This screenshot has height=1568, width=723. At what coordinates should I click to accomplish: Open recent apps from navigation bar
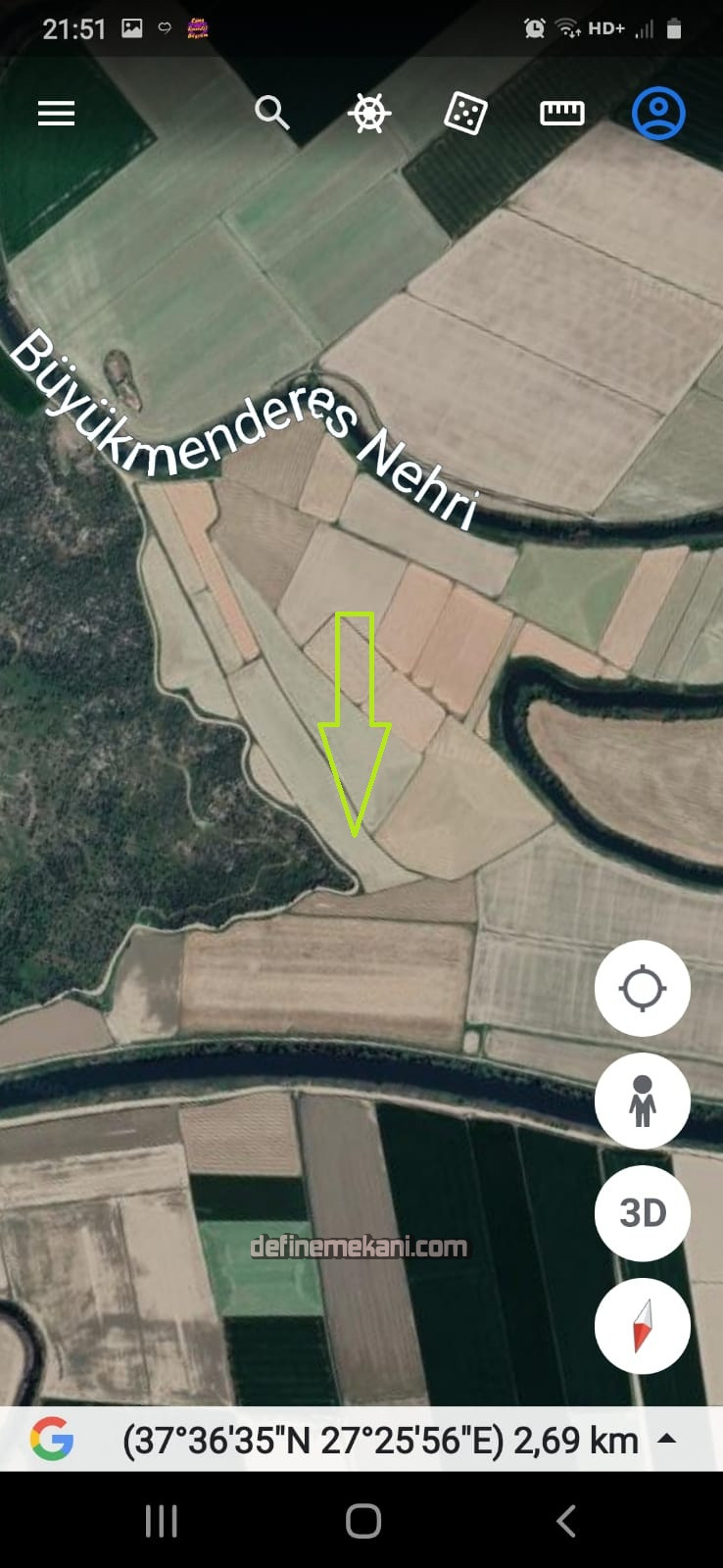coord(162,1521)
